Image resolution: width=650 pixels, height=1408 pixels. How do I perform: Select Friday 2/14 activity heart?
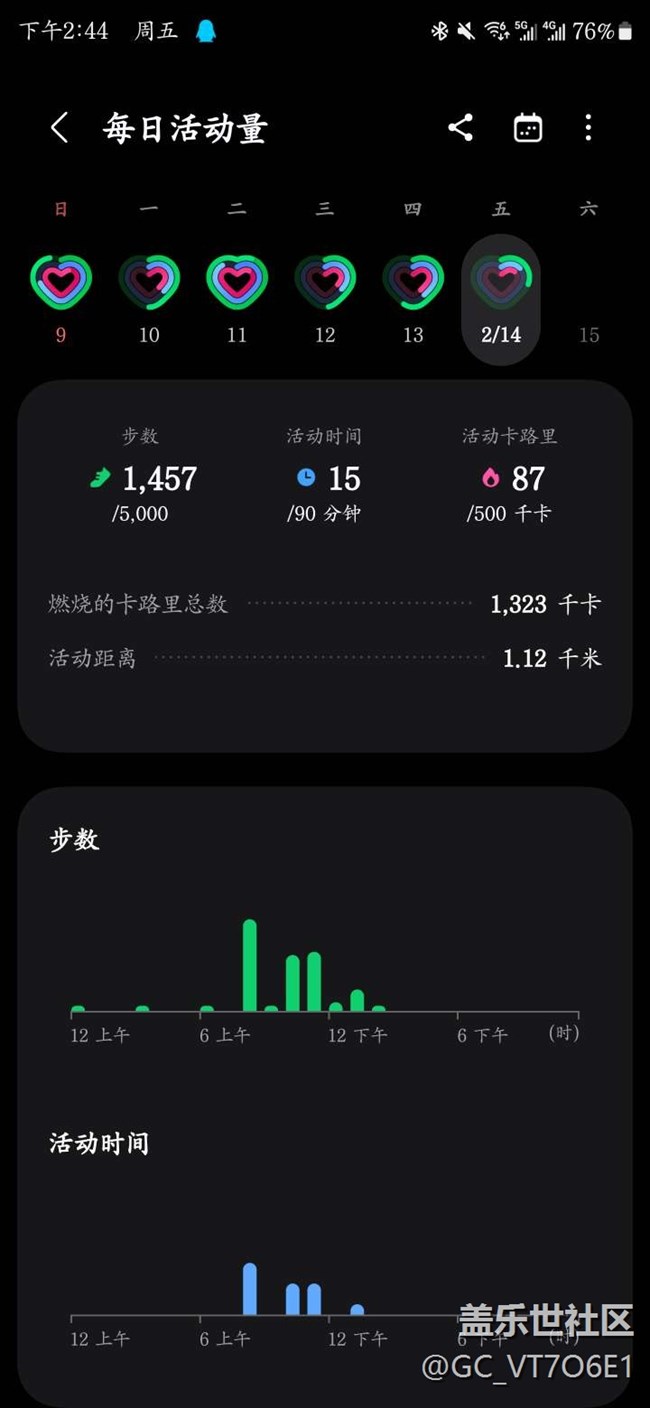tap(501, 299)
